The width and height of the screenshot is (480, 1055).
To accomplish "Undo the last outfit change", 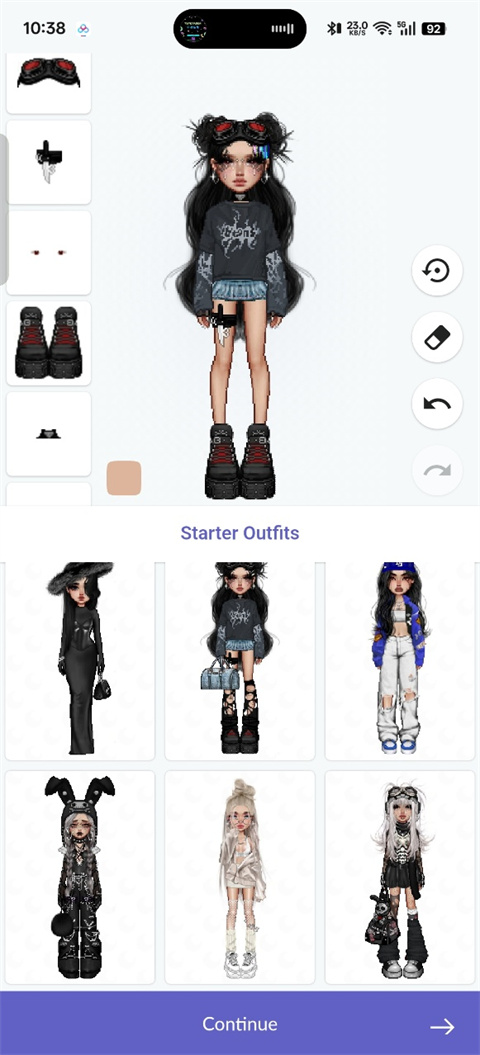I will (x=437, y=404).
